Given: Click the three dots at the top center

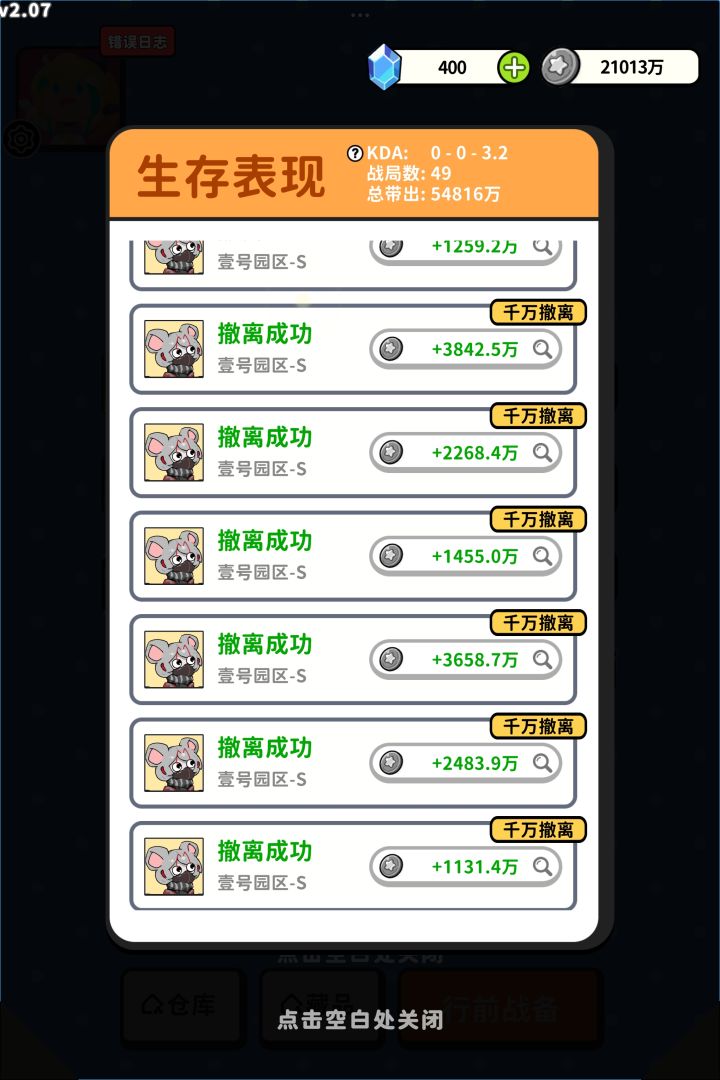Looking at the screenshot, I should [360, 14].
